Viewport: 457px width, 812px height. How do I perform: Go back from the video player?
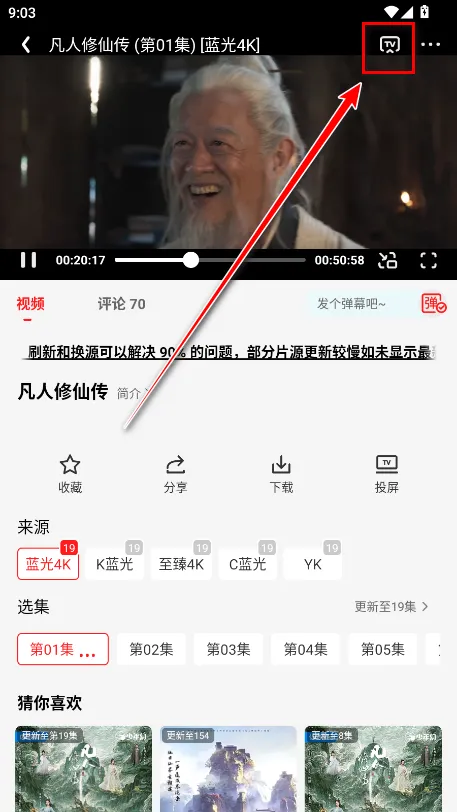(x=26, y=45)
